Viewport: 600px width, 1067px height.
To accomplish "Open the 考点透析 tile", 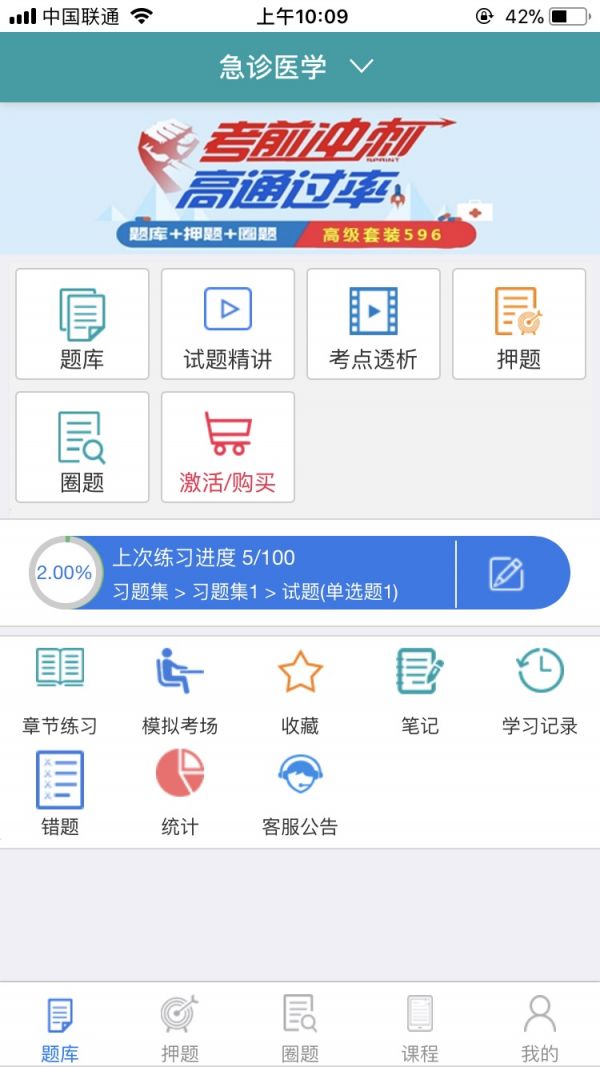I will pyautogui.click(x=373, y=324).
